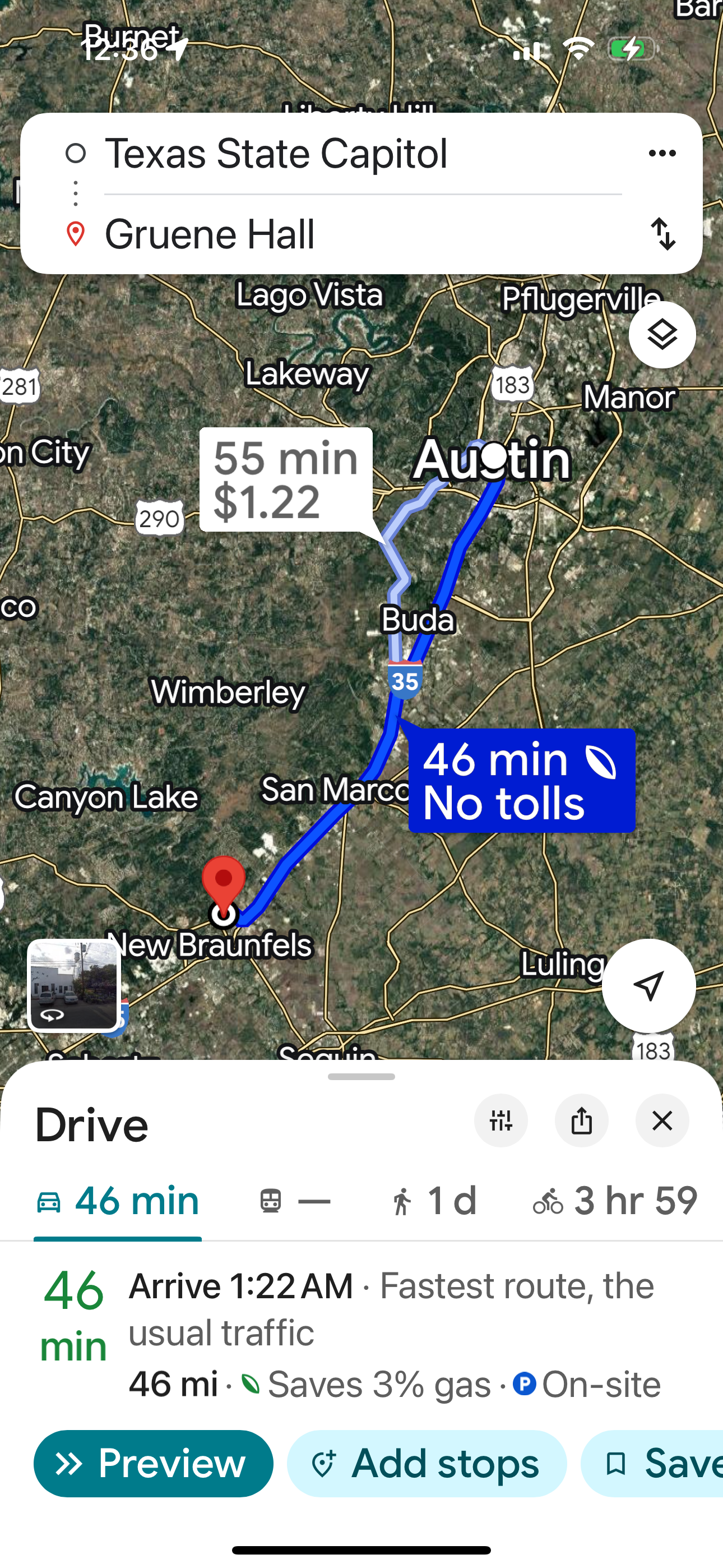723x1568 pixels.
Task: Add stops to the route
Action: tap(427, 1463)
